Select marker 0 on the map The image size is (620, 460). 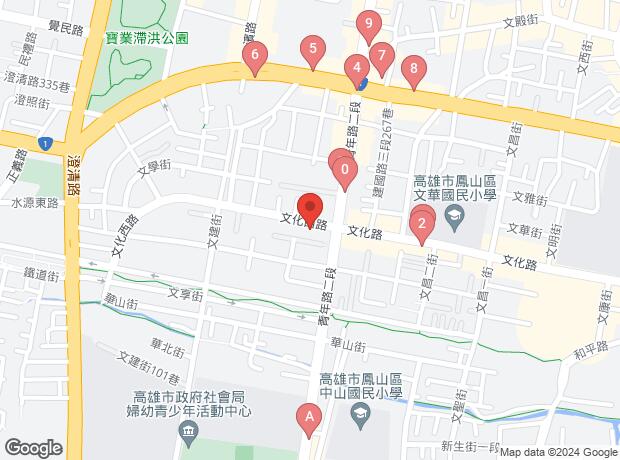coord(345,170)
